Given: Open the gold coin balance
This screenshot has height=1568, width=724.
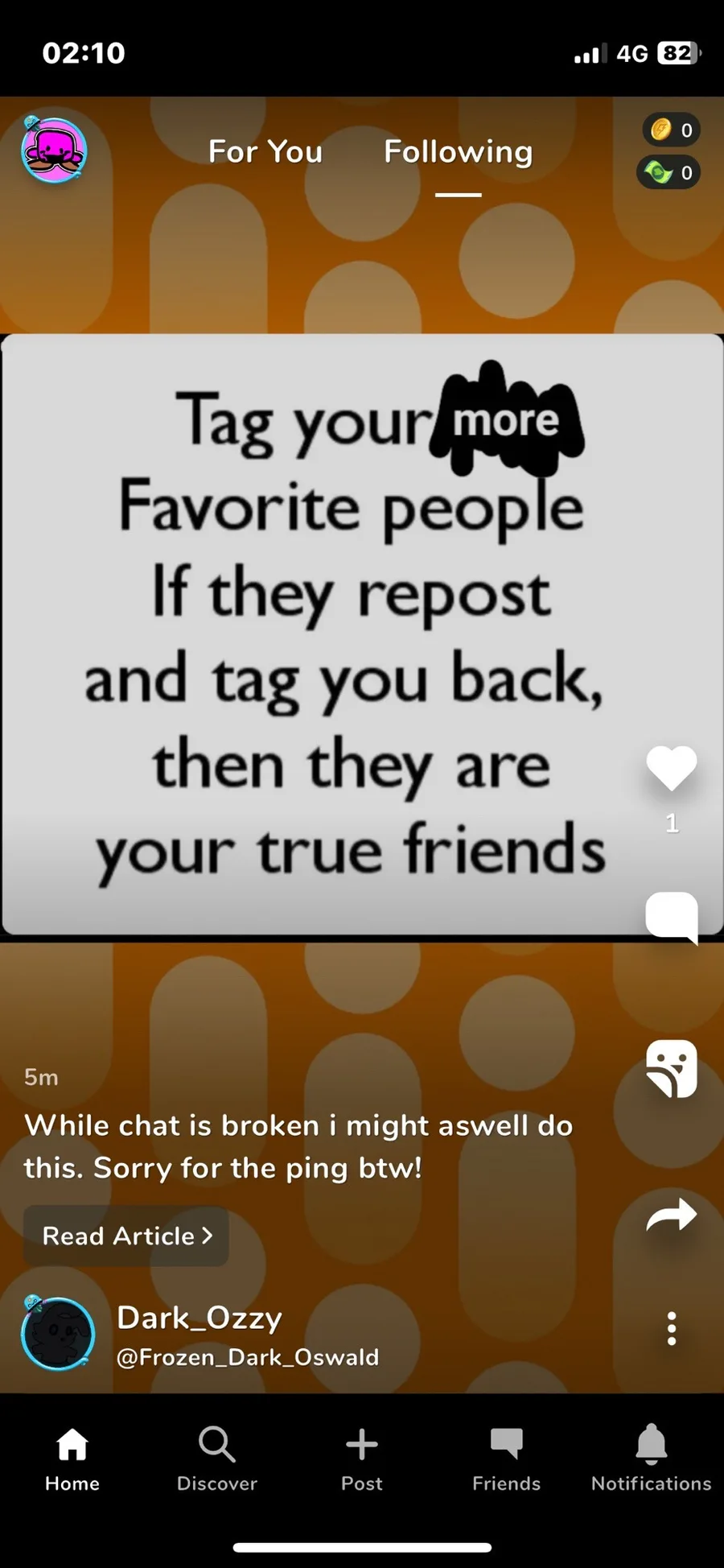Looking at the screenshot, I should click(671, 130).
